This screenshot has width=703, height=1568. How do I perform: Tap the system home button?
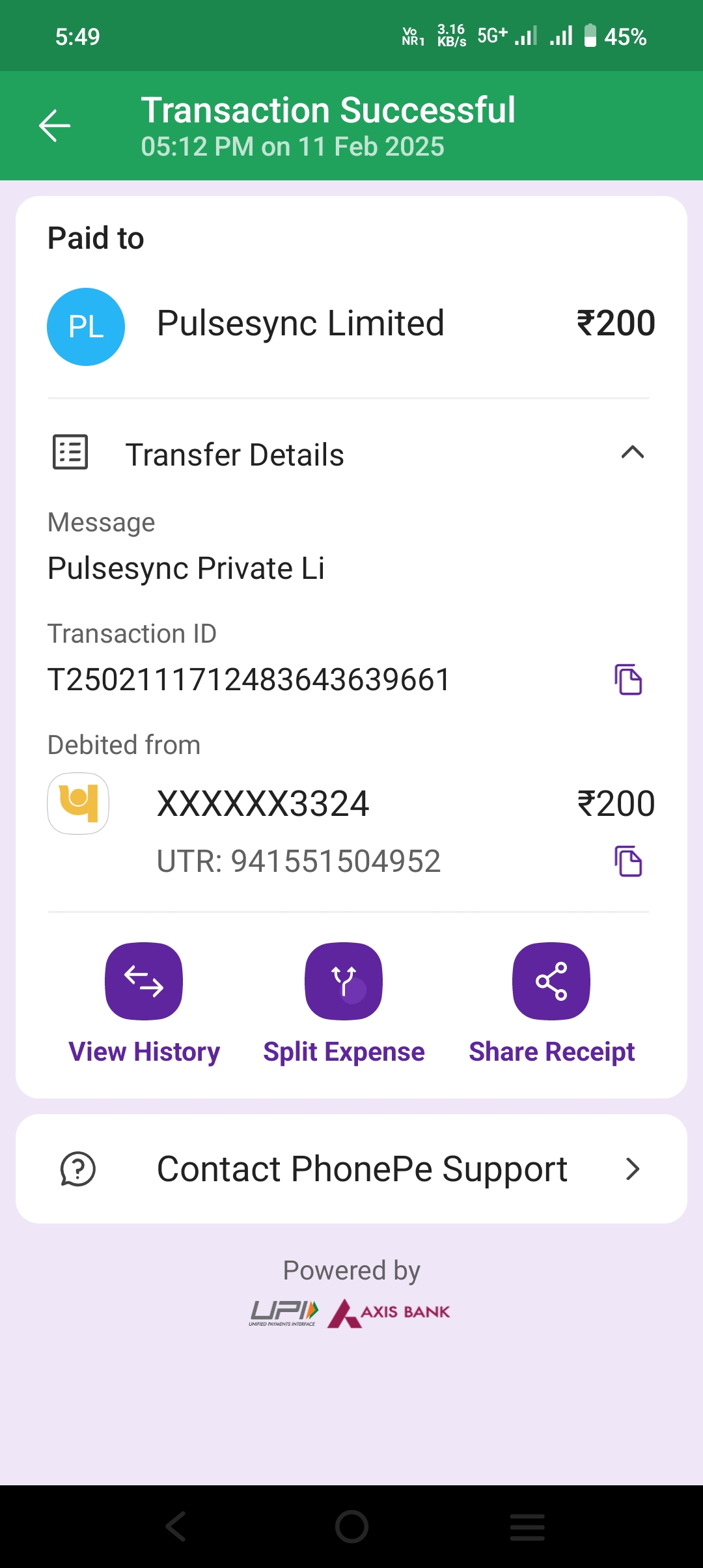[351, 1526]
